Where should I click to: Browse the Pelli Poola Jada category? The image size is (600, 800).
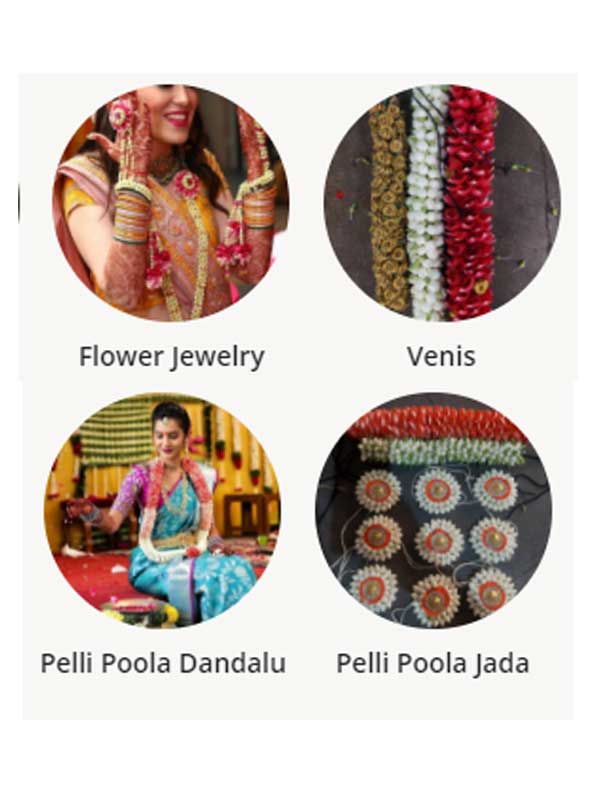coord(433,510)
